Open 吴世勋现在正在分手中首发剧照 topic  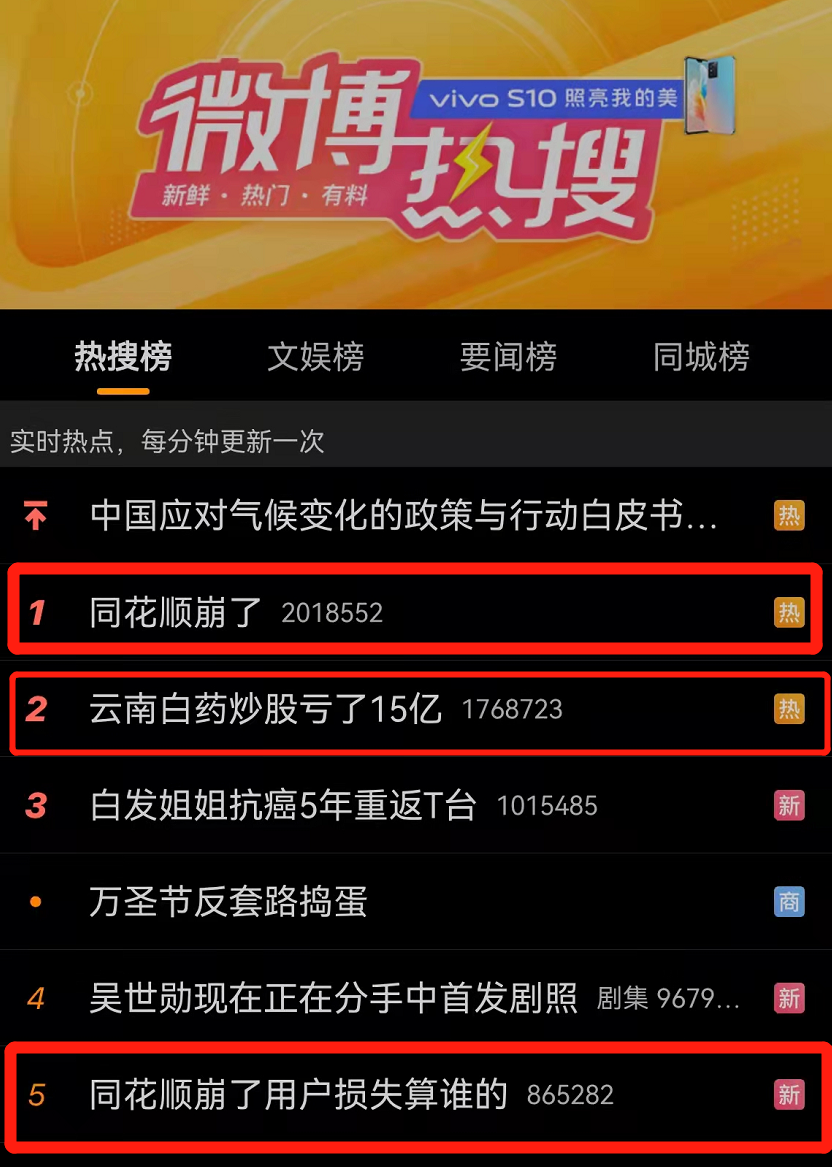click(x=333, y=997)
